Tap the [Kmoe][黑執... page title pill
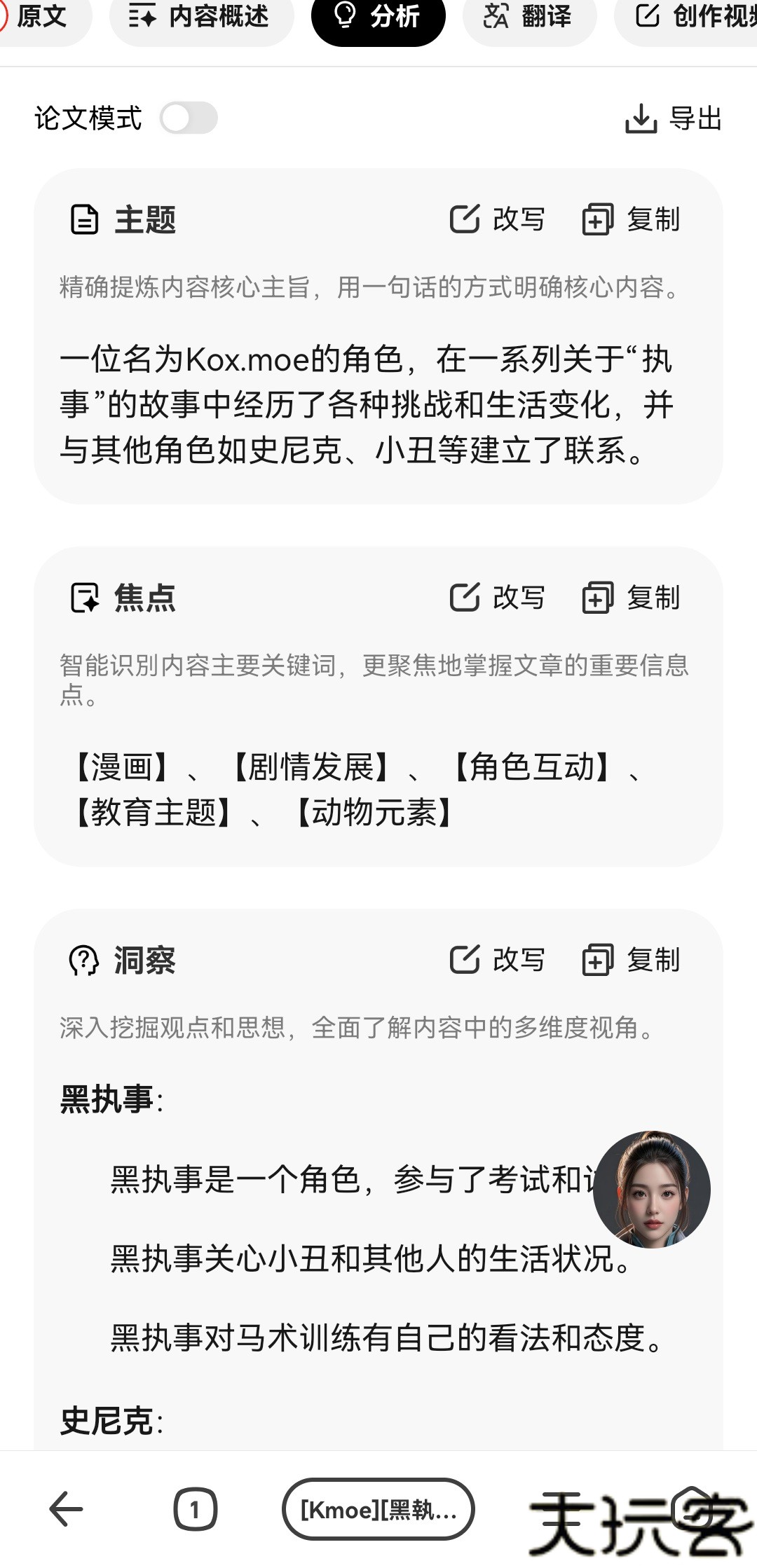 coord(378,1509)
